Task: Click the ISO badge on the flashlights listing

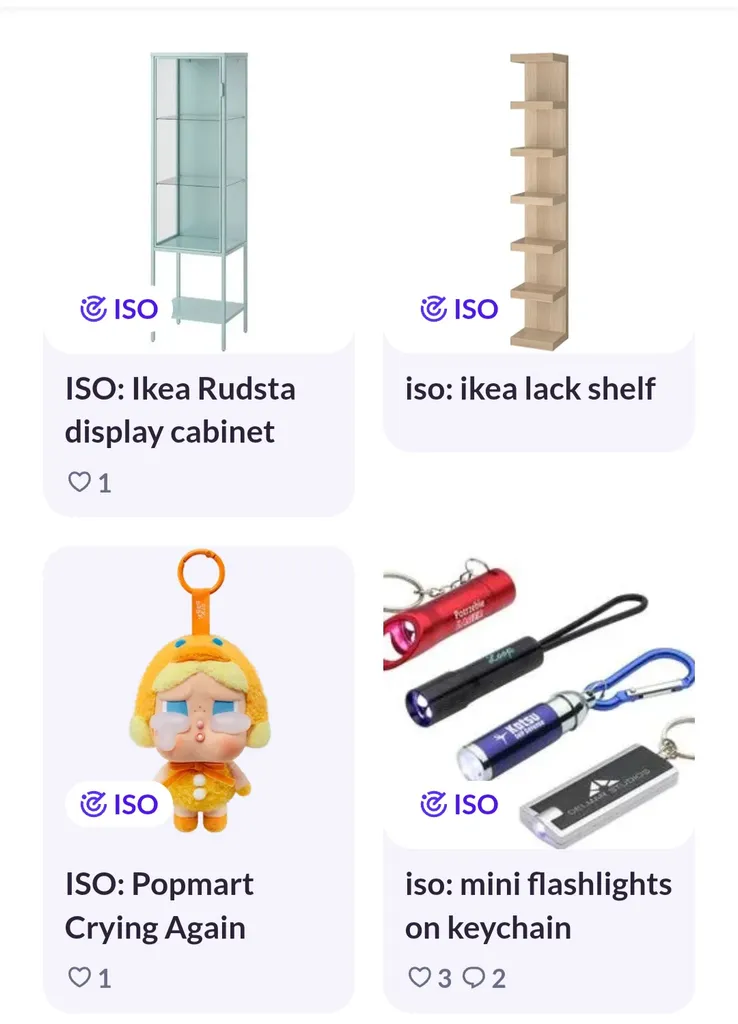Action: pos(460,802)
